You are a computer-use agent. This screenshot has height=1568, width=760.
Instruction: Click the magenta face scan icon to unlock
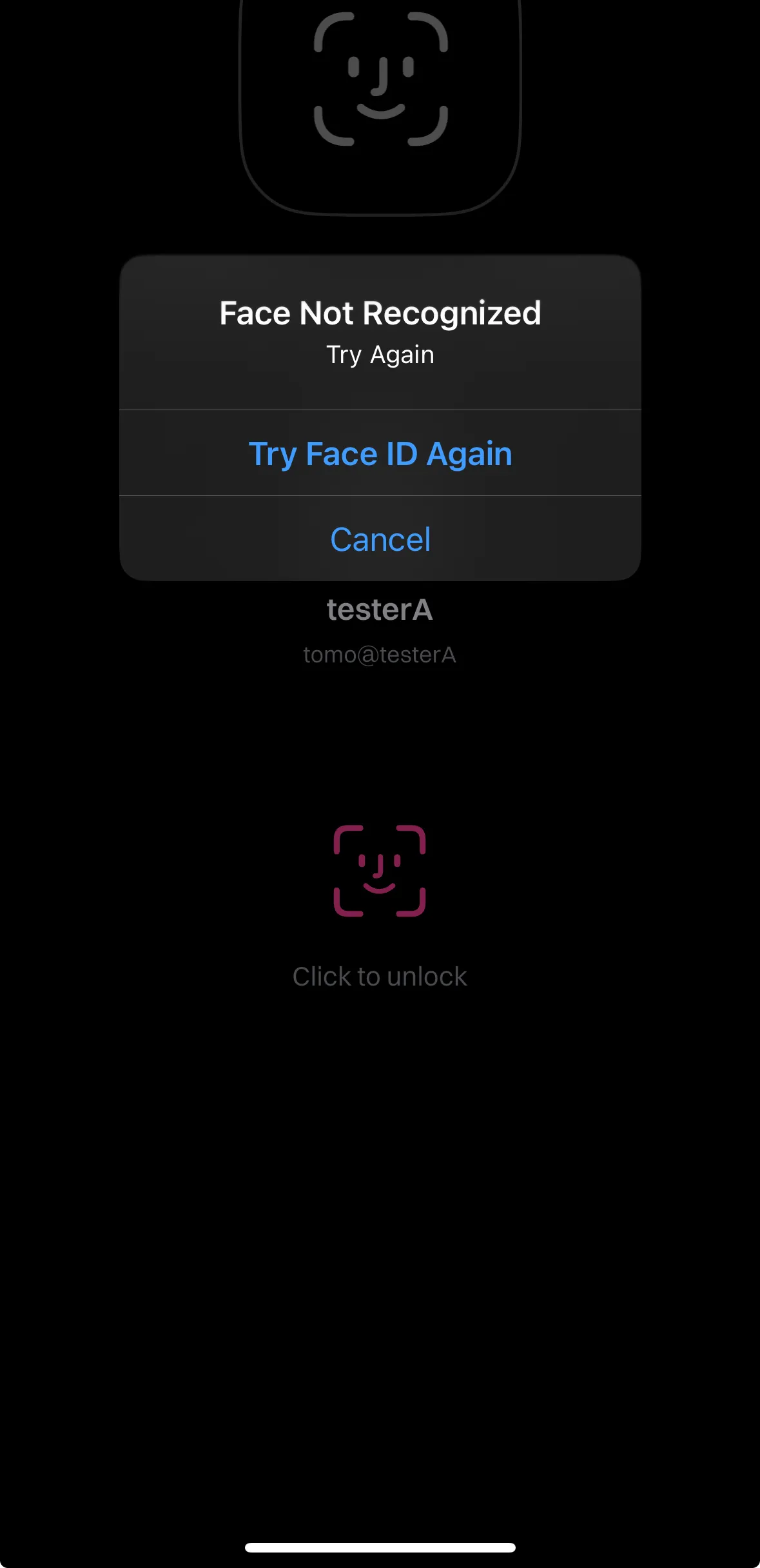(380, 872)
